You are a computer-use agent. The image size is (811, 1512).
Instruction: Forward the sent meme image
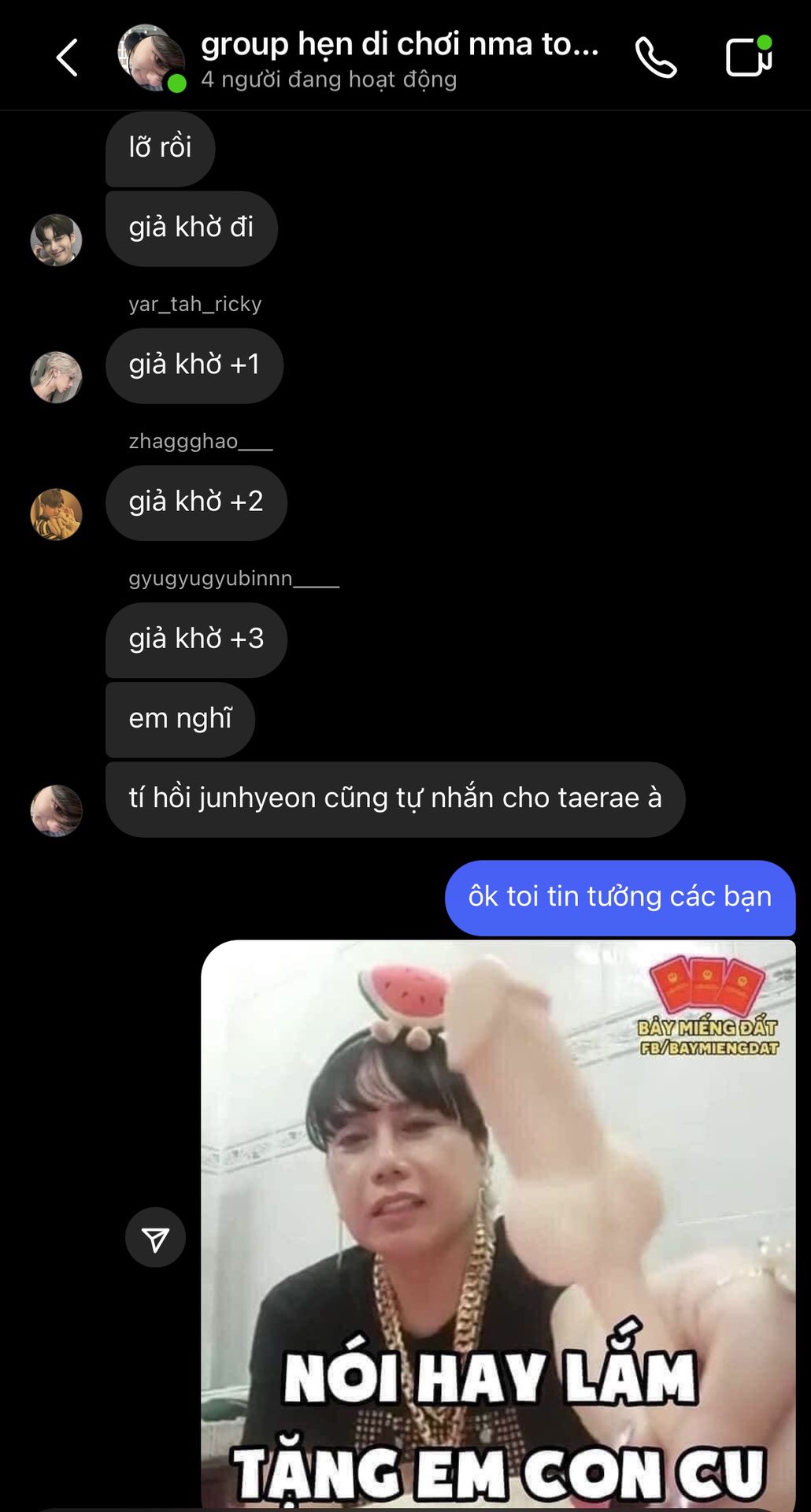click(155, 1237)
